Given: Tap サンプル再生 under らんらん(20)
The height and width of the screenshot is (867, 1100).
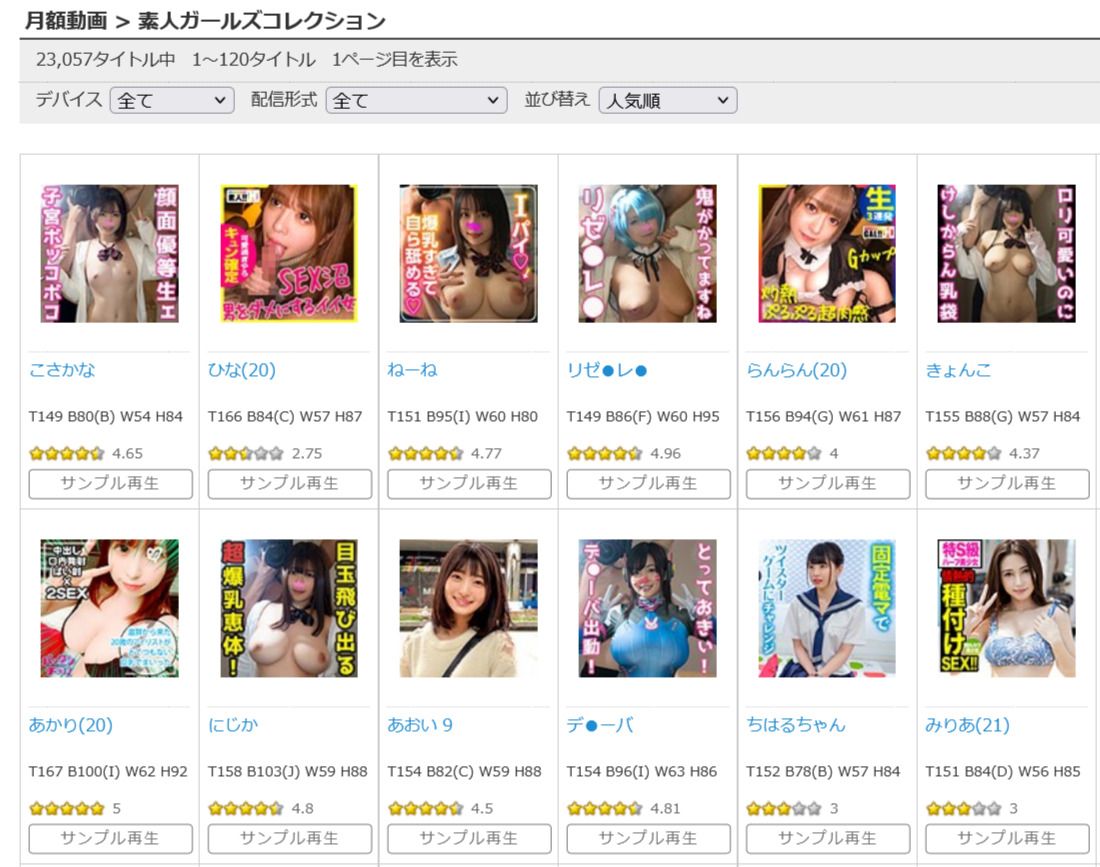Looking at the screenshot, I should (x=827, y=483).
